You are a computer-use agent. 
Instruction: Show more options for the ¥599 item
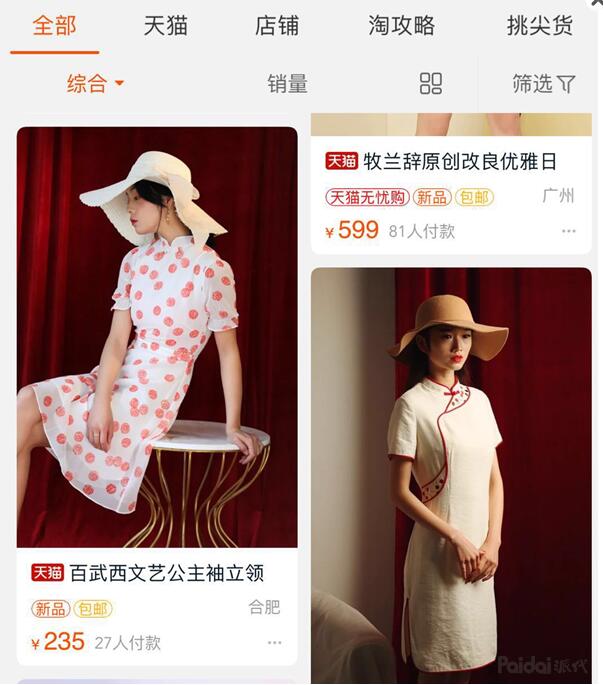click(x=569, y=231)
